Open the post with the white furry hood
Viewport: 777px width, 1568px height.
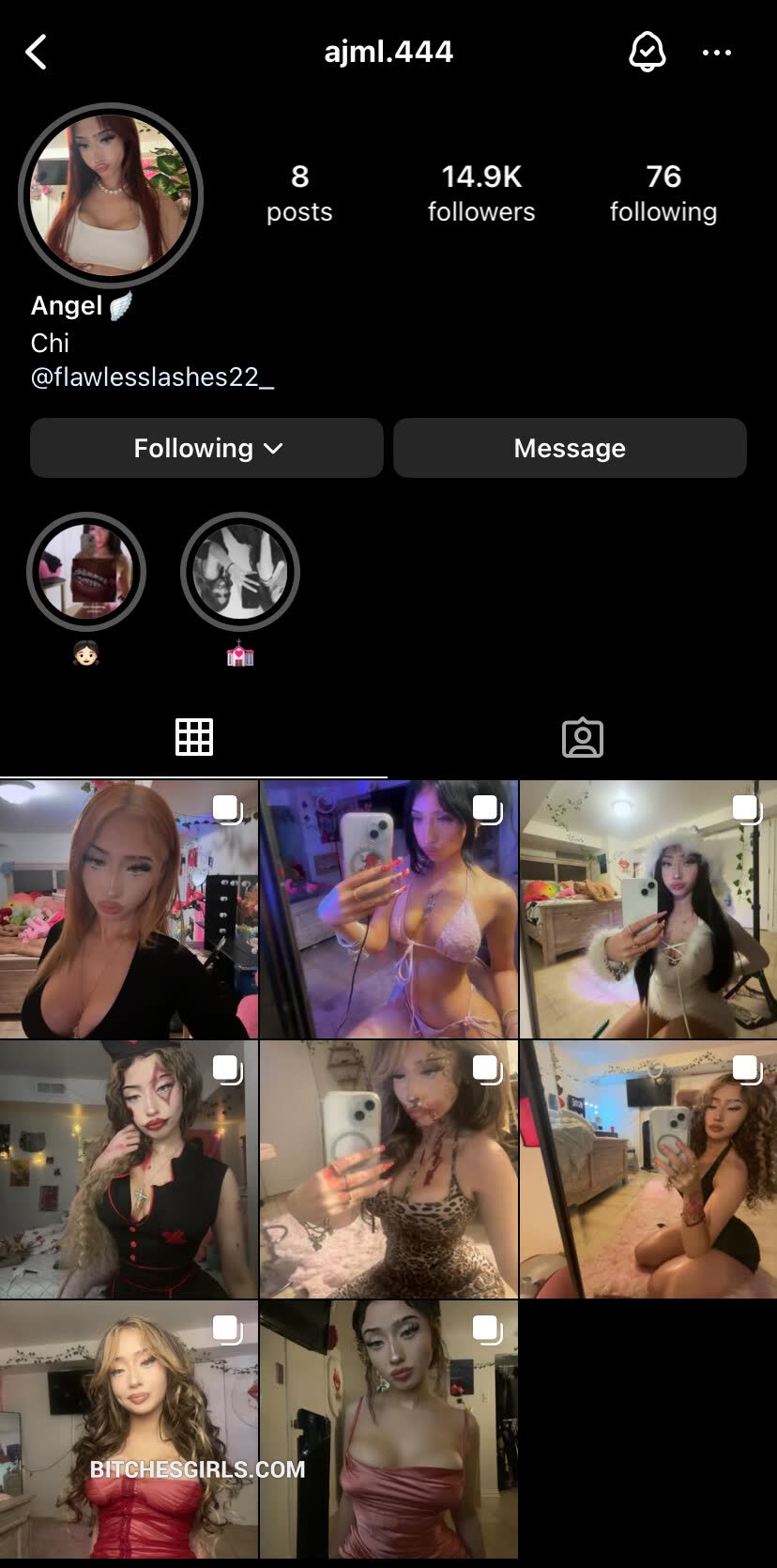coord(648,909)
